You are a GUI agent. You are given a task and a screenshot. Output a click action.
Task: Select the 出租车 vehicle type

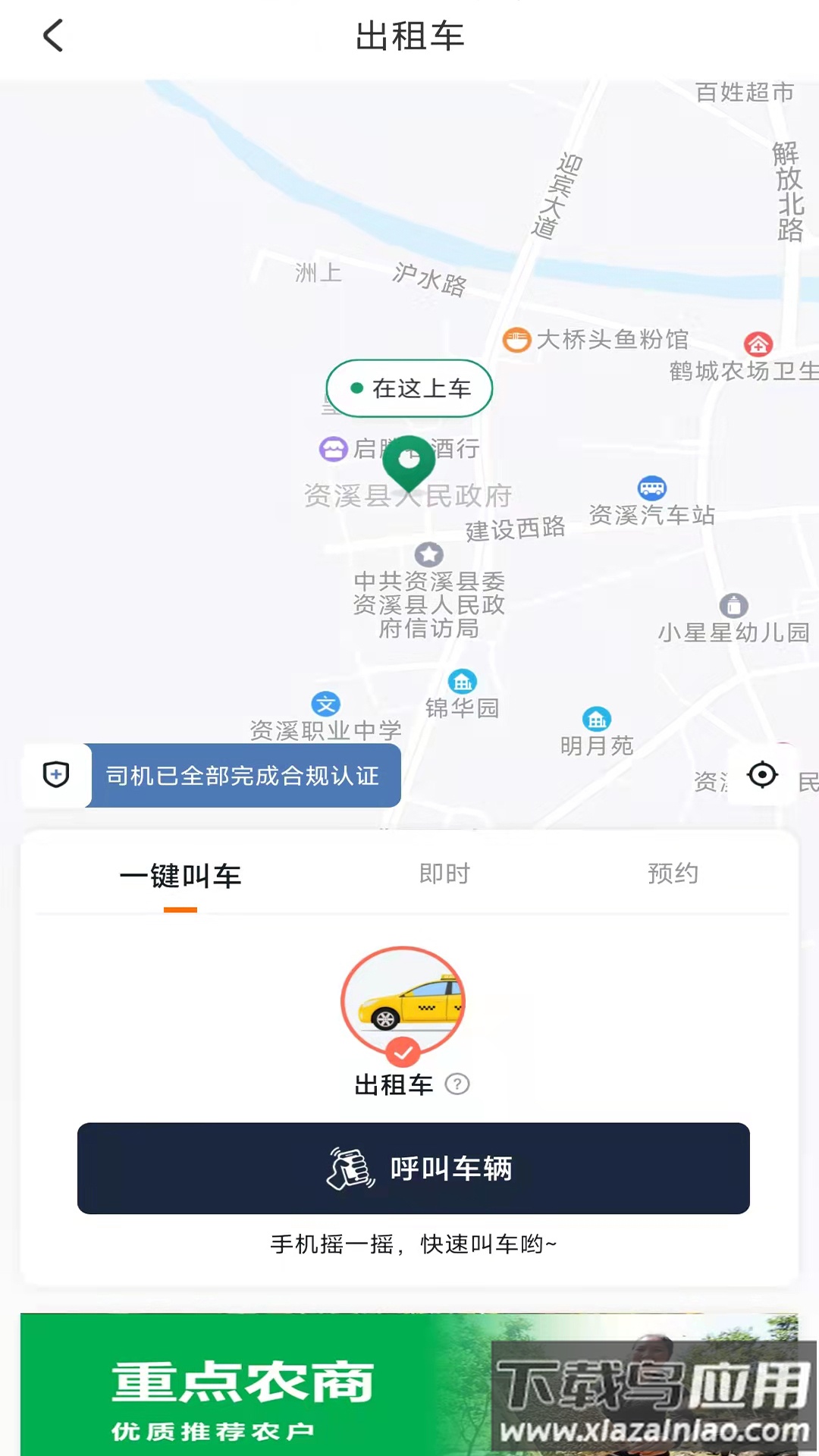[x=403, y=1003]
